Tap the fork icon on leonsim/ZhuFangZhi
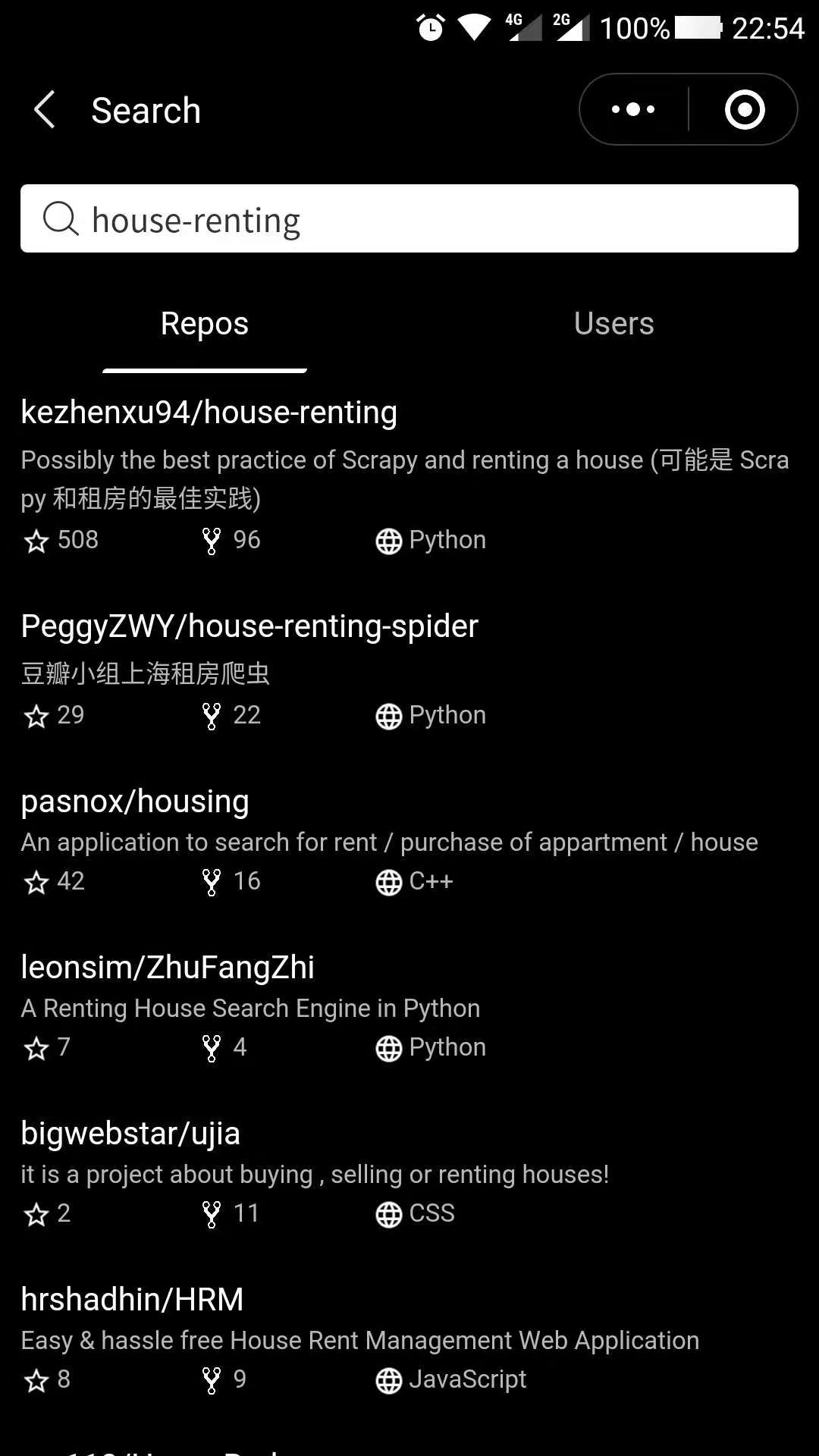The image size is (819, 1456). [211, 1048]
